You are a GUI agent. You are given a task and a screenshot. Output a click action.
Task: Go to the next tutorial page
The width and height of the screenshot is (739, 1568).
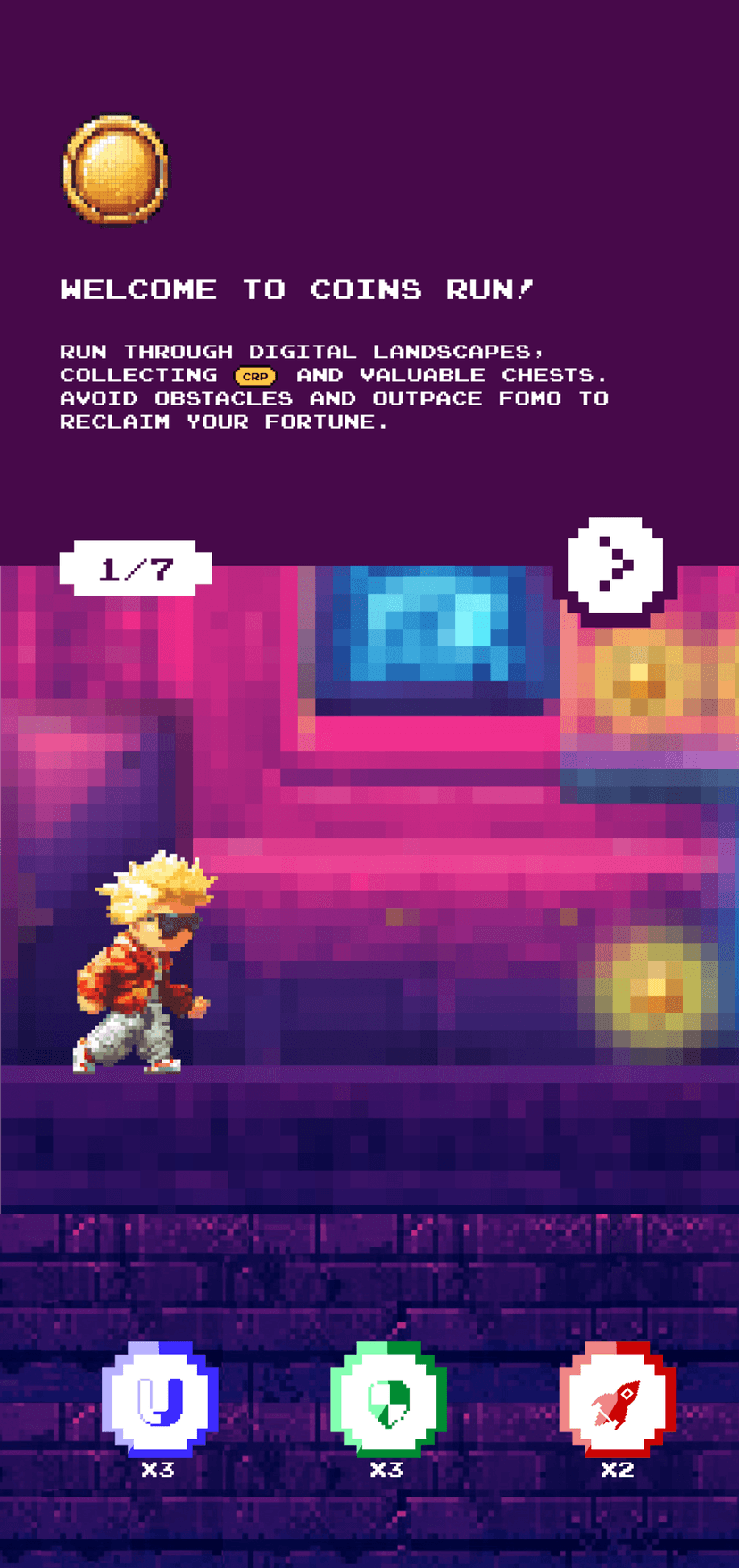coord(616,564)
